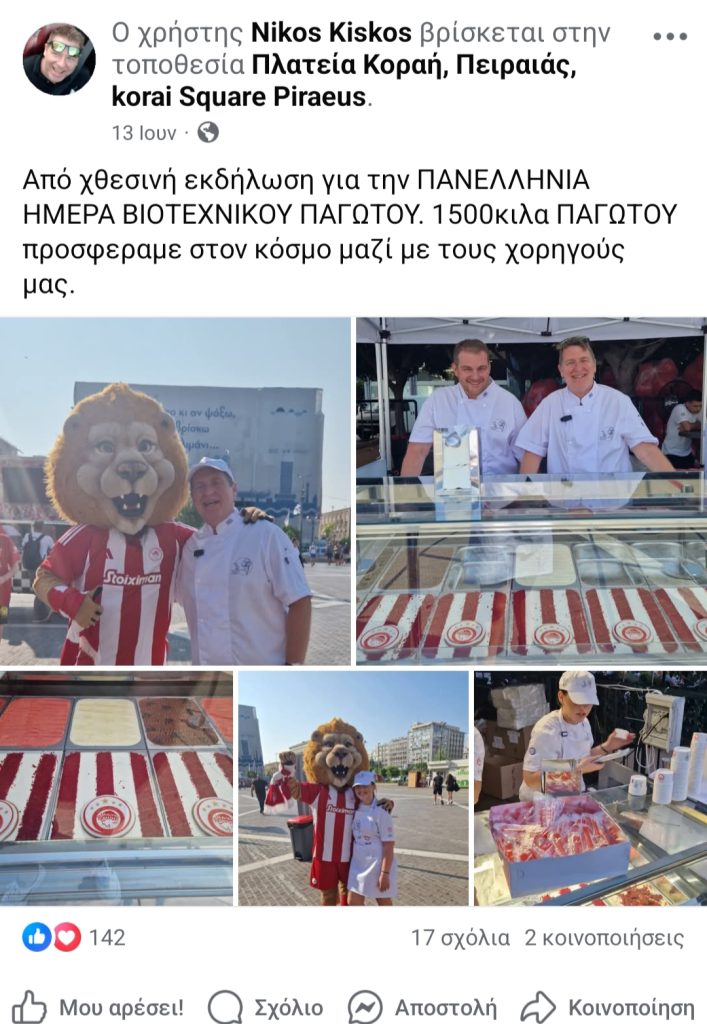
Task: Open photo of lion mascot with chef
Action: (175, 491)
